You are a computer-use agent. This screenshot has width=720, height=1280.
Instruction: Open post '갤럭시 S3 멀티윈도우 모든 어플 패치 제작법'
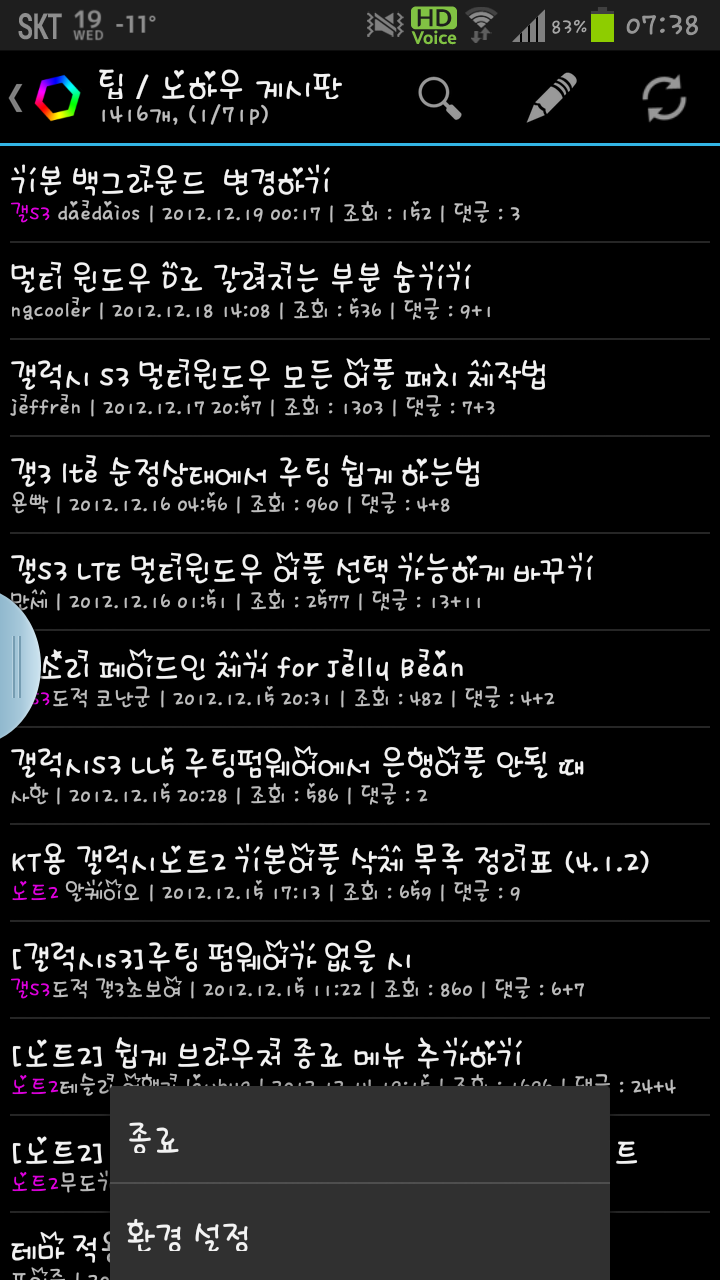click(x=360, y=388)
